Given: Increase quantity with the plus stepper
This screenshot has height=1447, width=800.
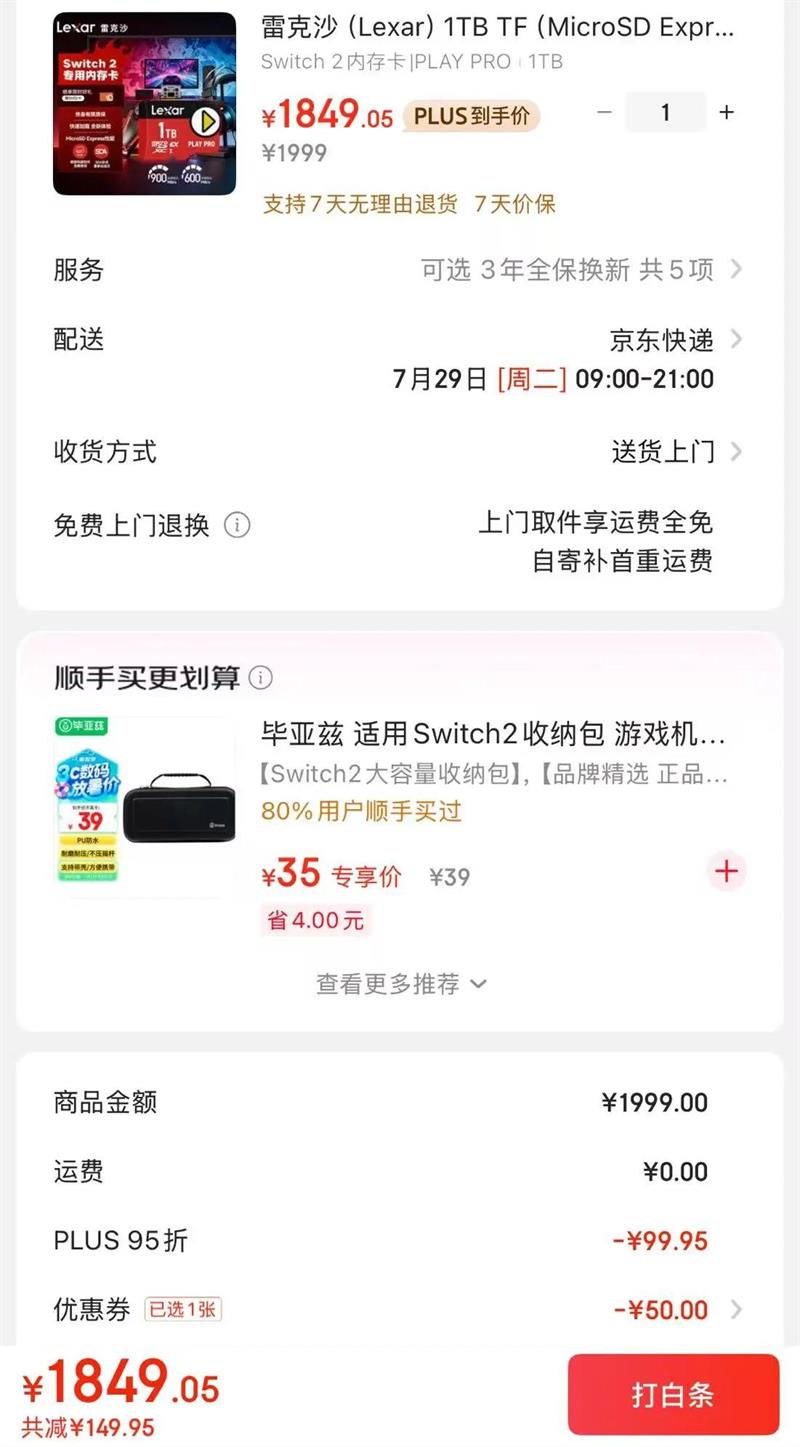Looking at the screenshot, I should 726,112.
